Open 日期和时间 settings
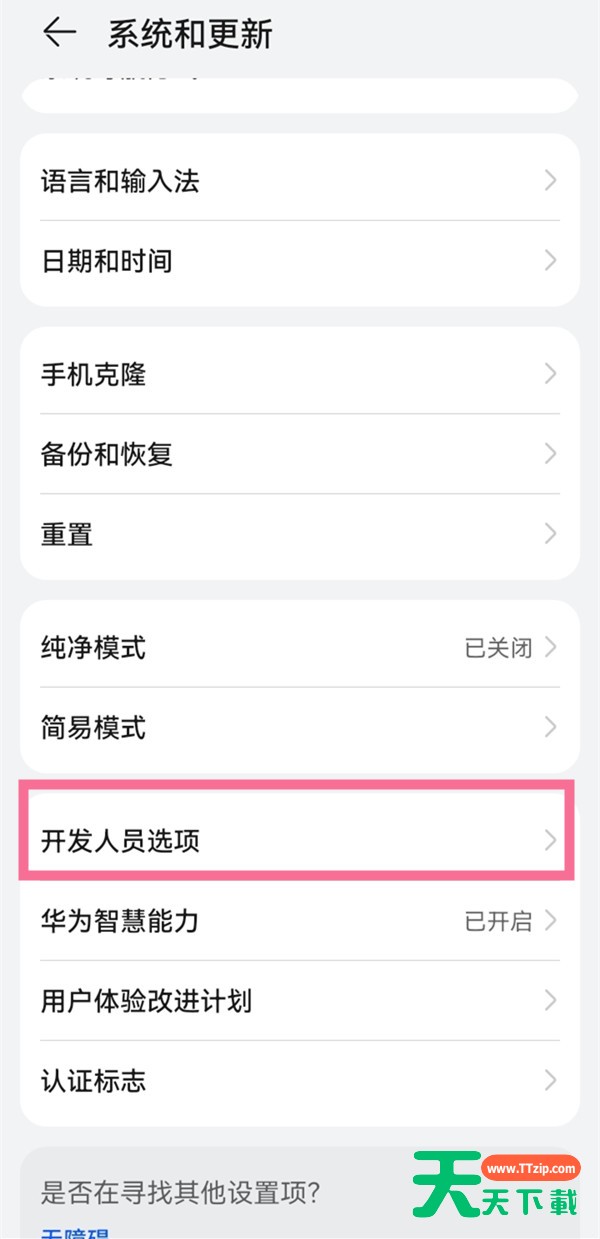The height and width of the screenshot is (1239, 600). click(x=300, y=261)
